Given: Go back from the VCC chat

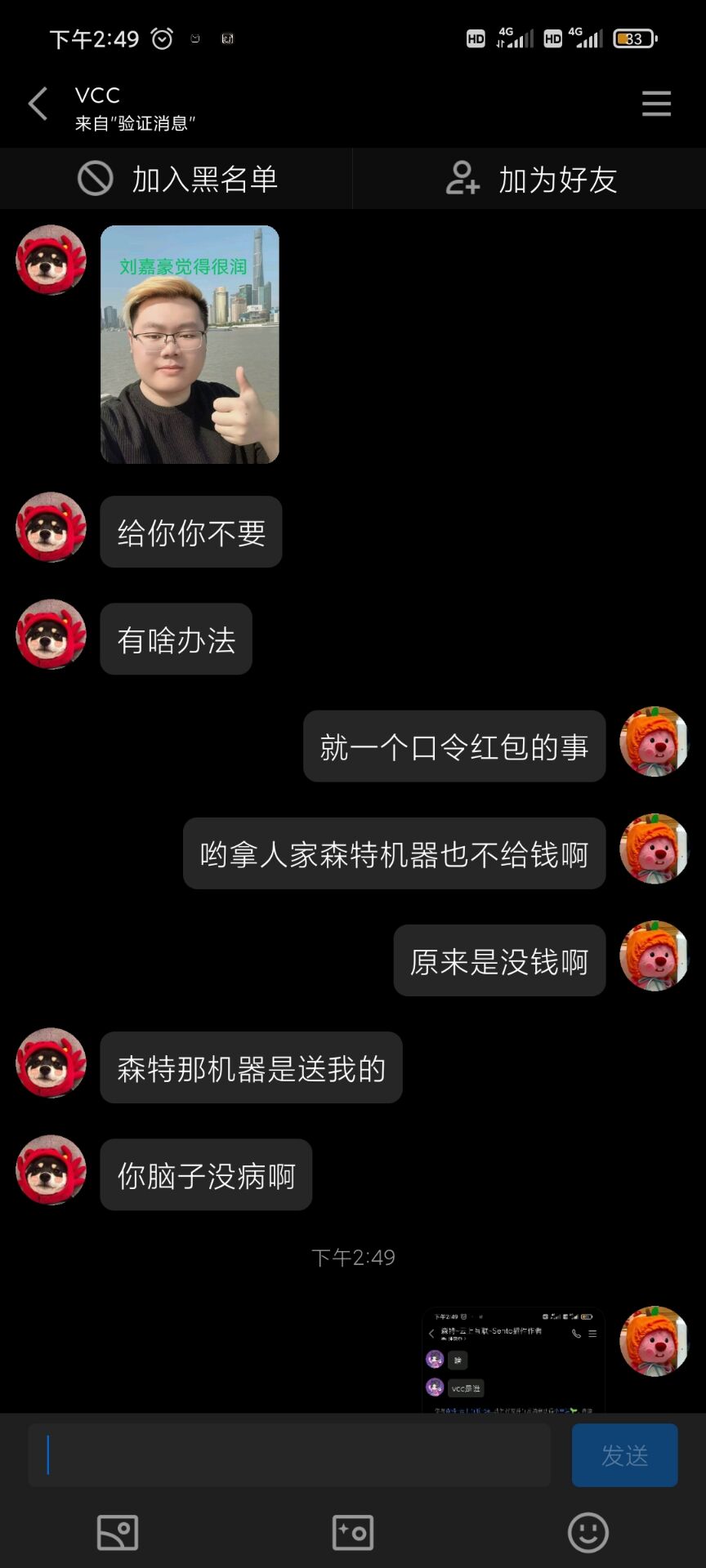Looking at the screenshot, I should tap(38, 104).
